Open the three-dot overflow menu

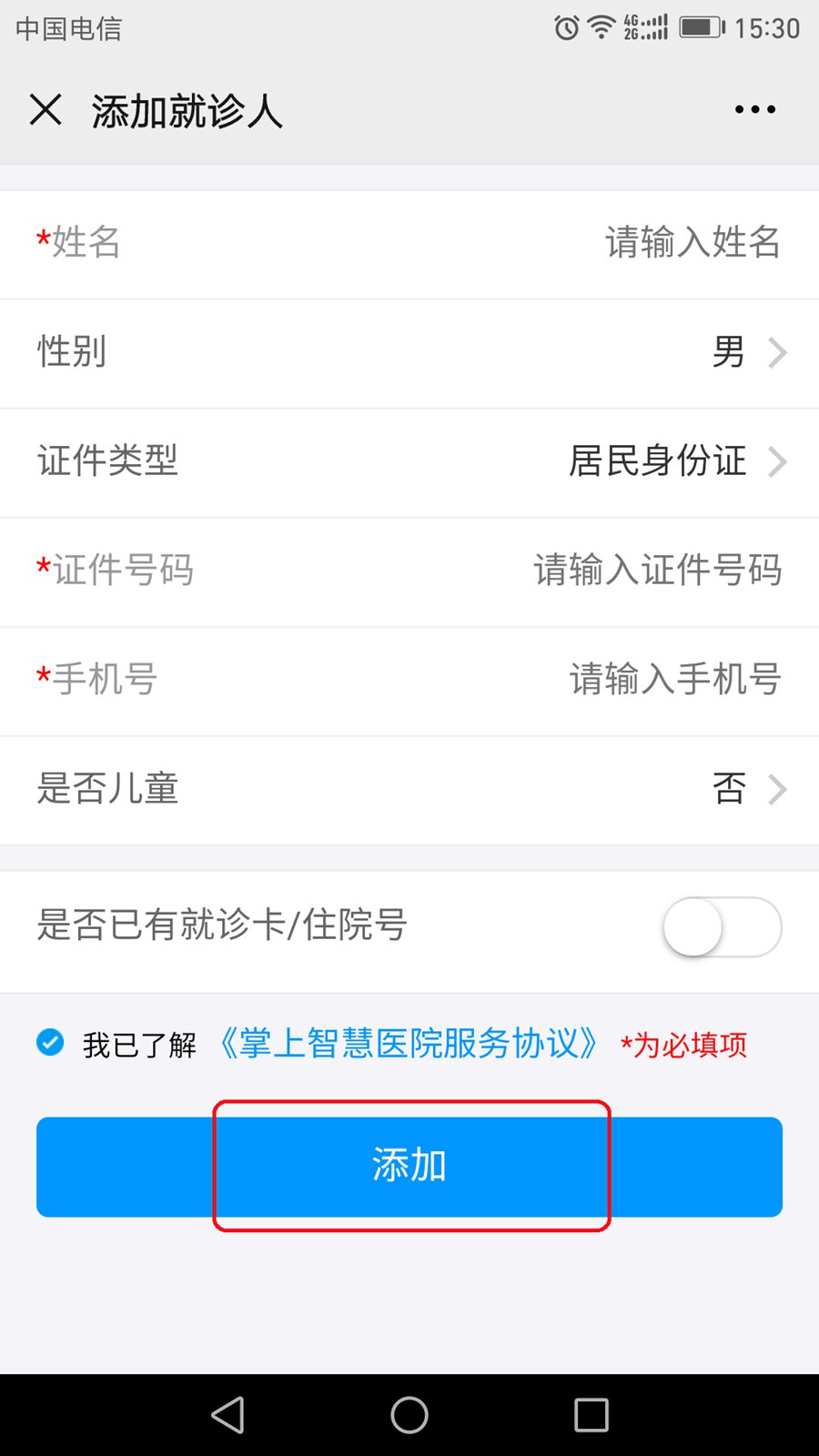(754, 110)
